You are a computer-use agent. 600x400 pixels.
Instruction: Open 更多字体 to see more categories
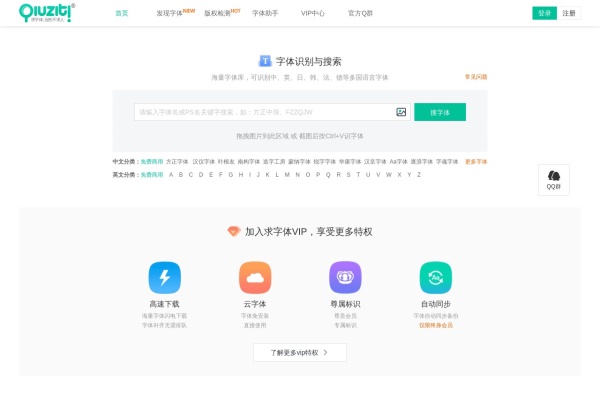coord(476,161)
